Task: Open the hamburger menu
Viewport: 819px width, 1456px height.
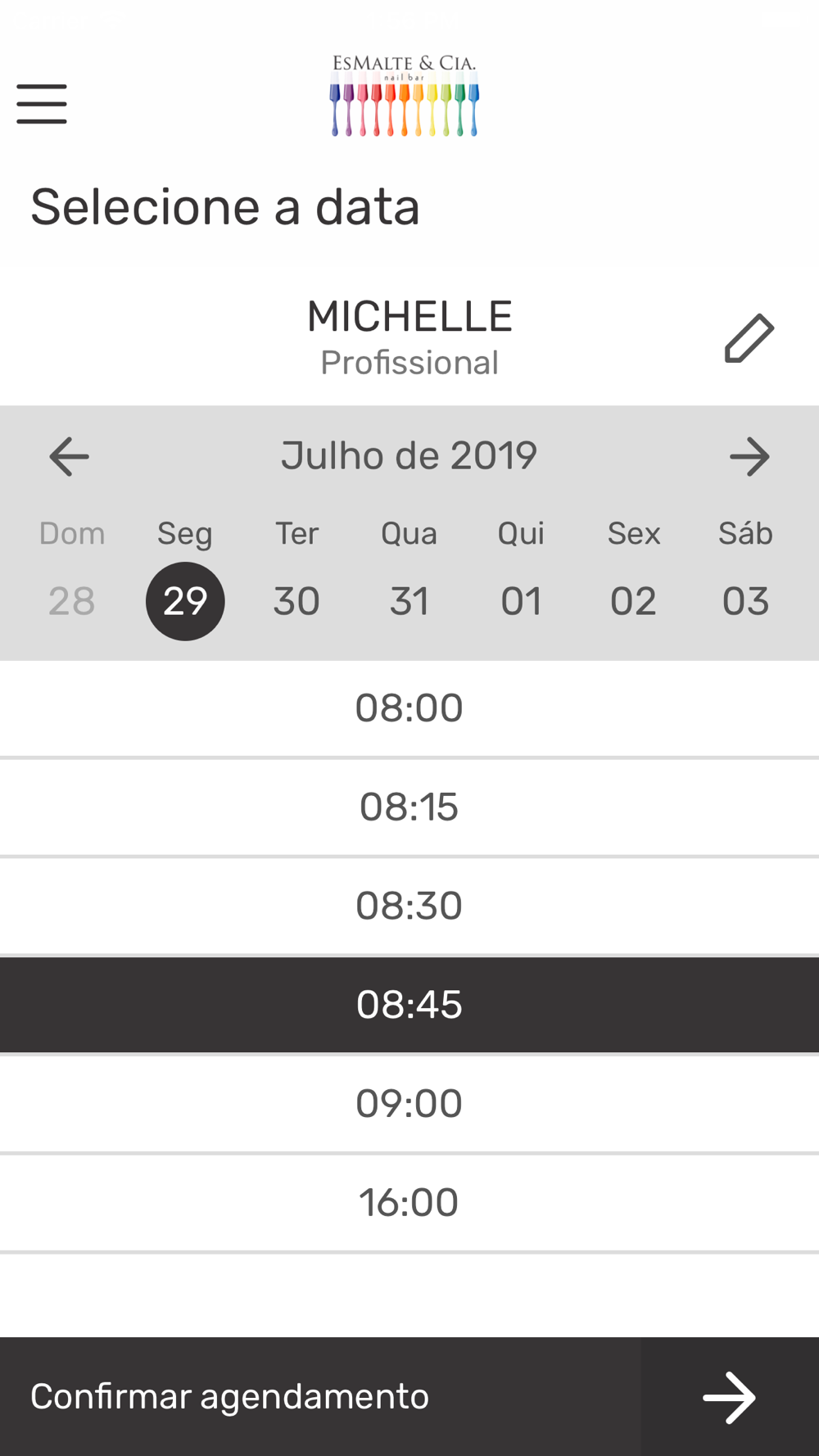Action: click(42, 104)
